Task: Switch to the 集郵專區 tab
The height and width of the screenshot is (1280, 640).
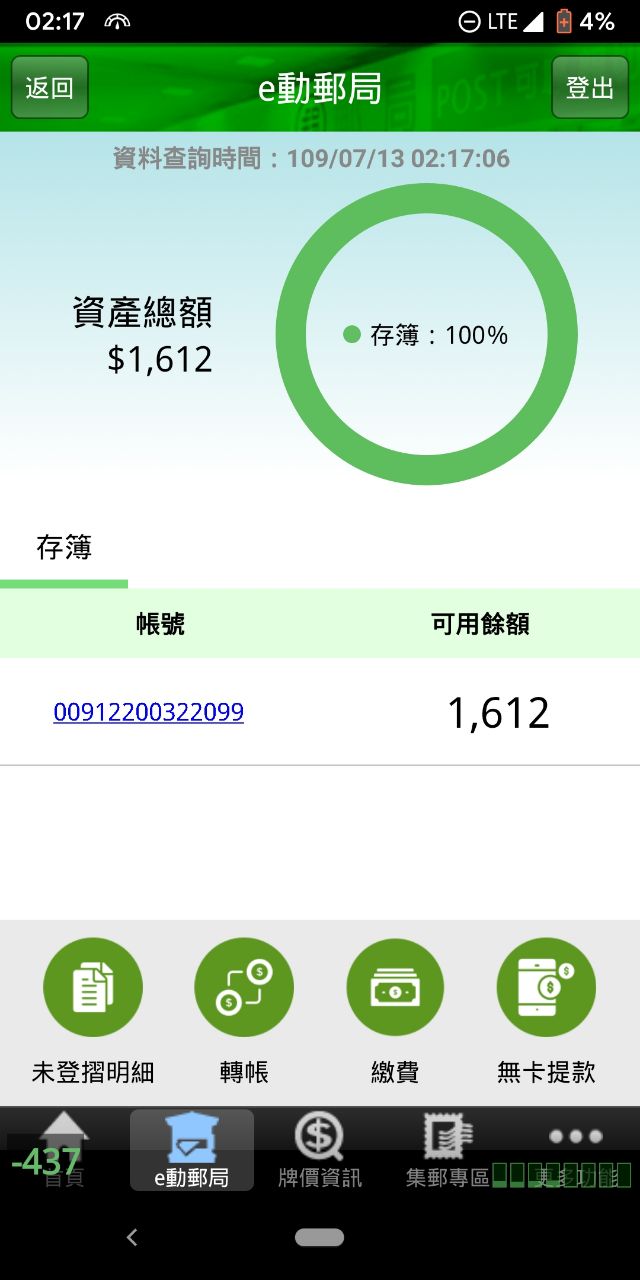Action: point(447,1150)
